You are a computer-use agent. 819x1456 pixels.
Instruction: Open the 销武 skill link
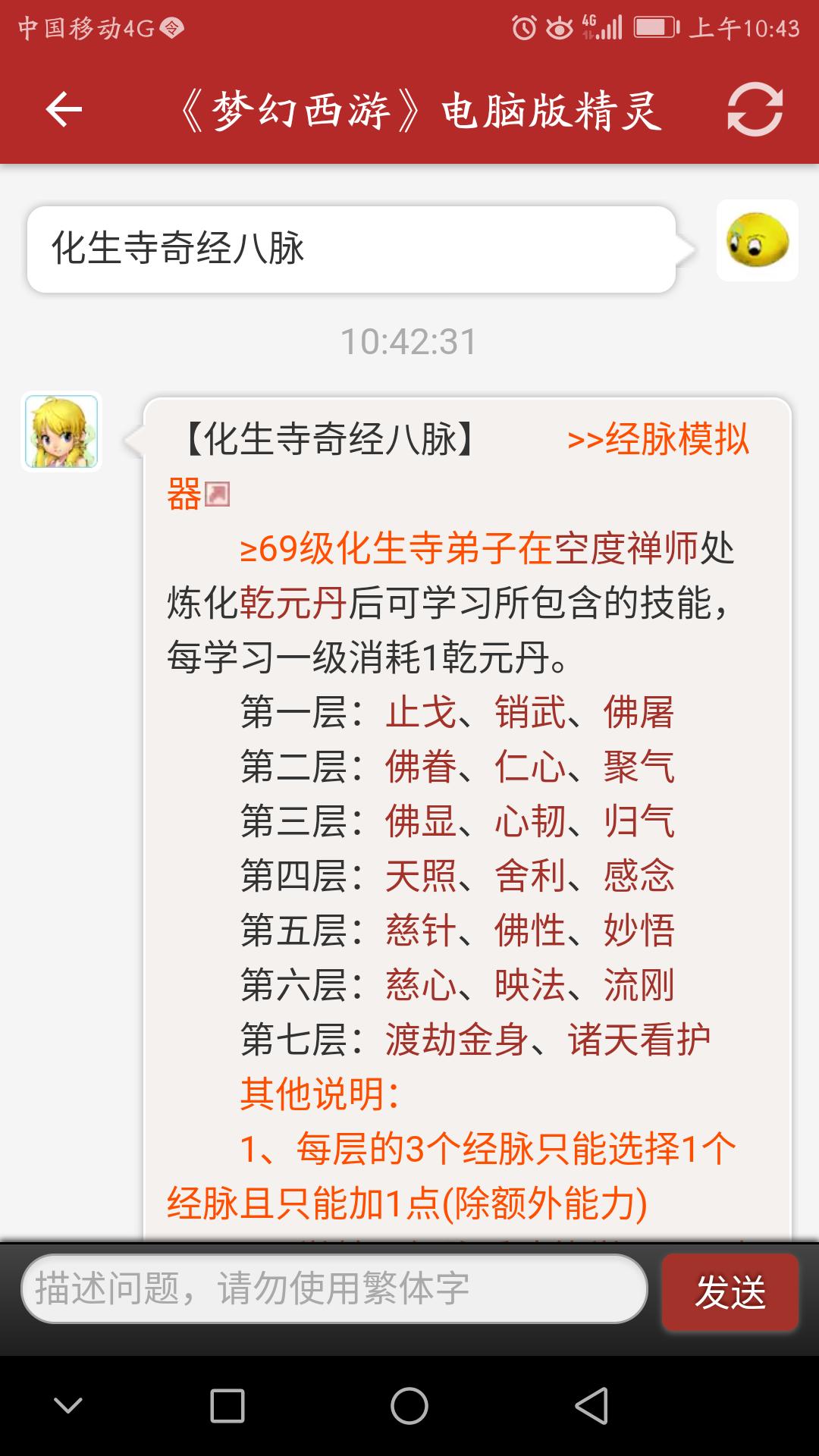point(529,712)
